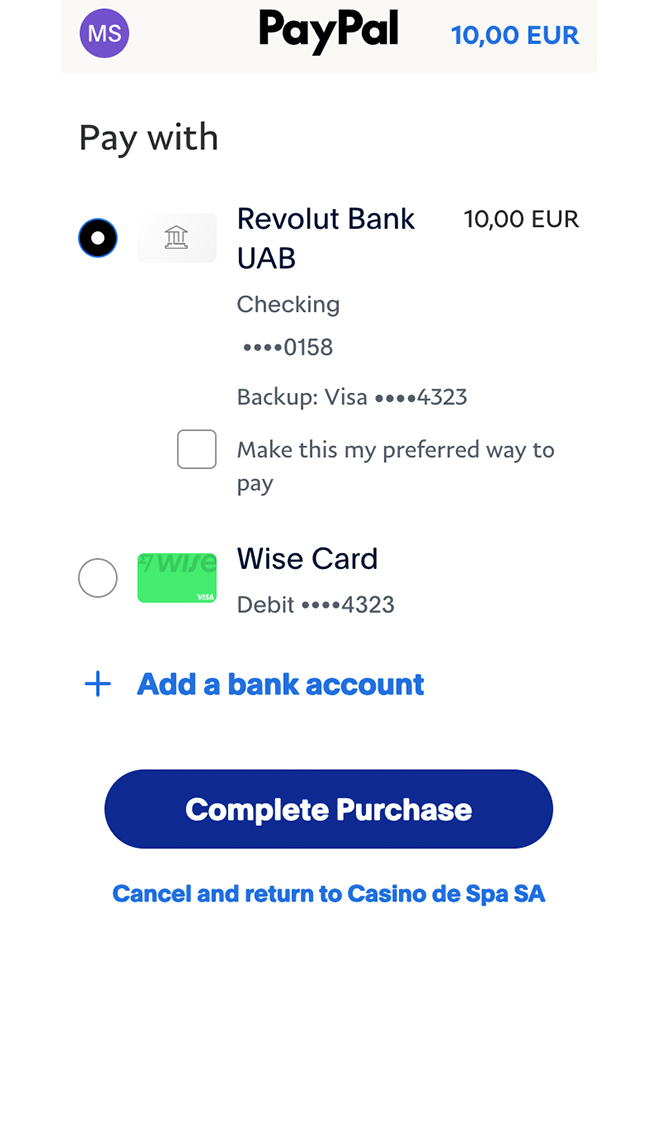
Task: Check Make this my preferred way to pay
Action: [x=197, y=449]
